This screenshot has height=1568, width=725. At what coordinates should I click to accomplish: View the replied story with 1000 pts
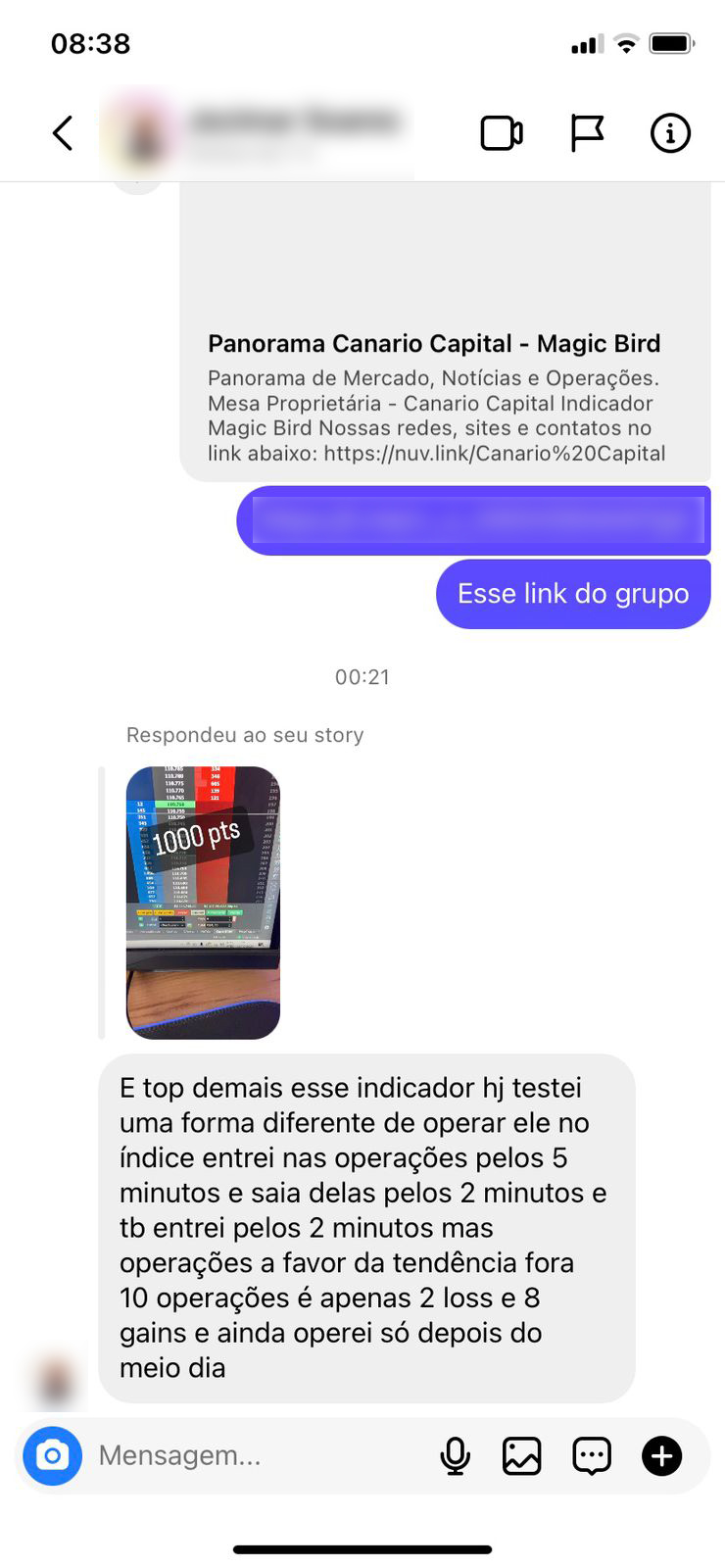[203, 902]
